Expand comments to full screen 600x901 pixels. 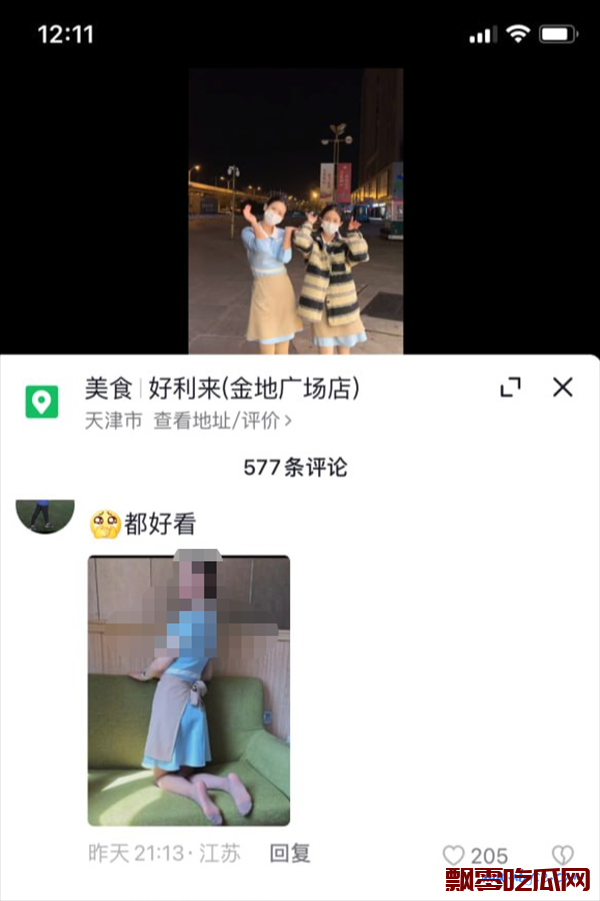[510, 387]
